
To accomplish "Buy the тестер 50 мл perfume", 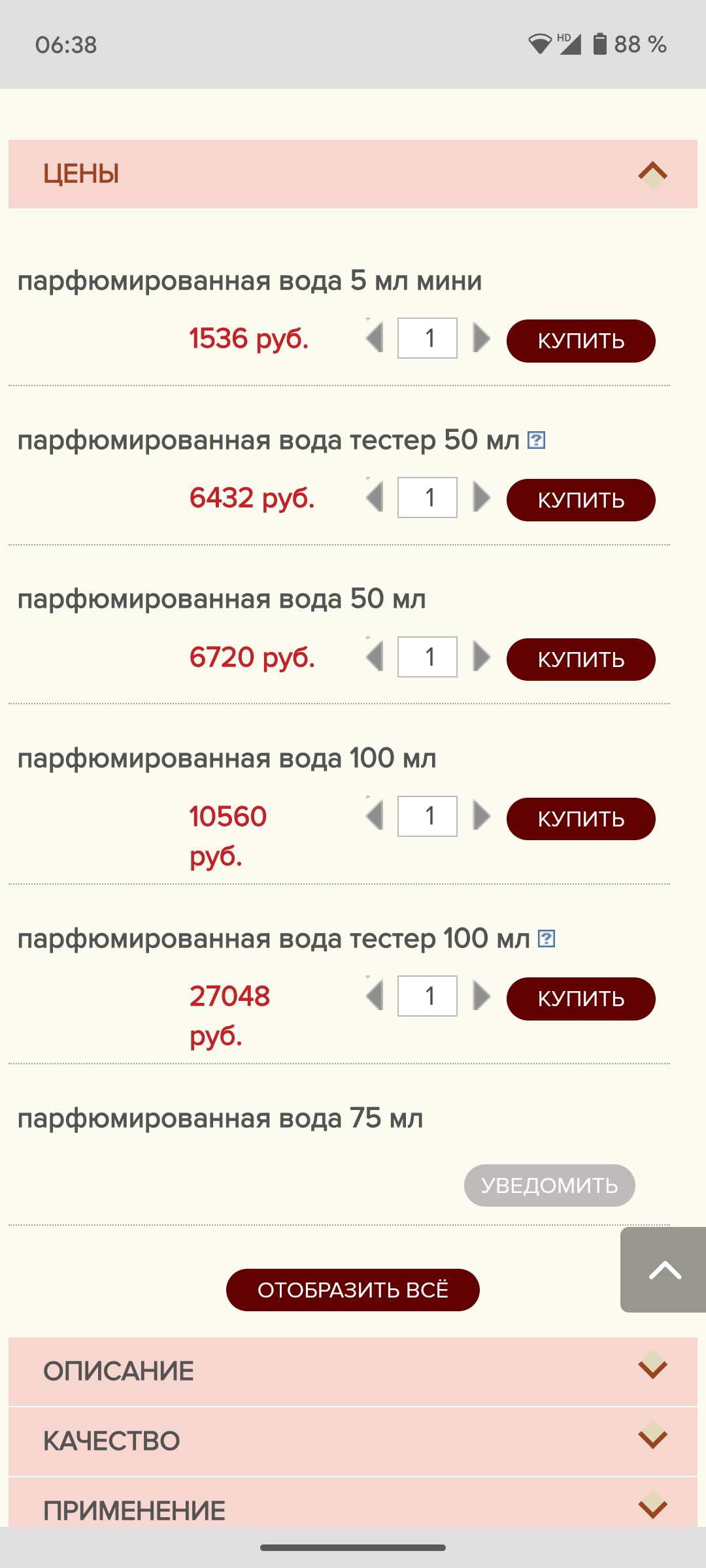I will 580,500.
